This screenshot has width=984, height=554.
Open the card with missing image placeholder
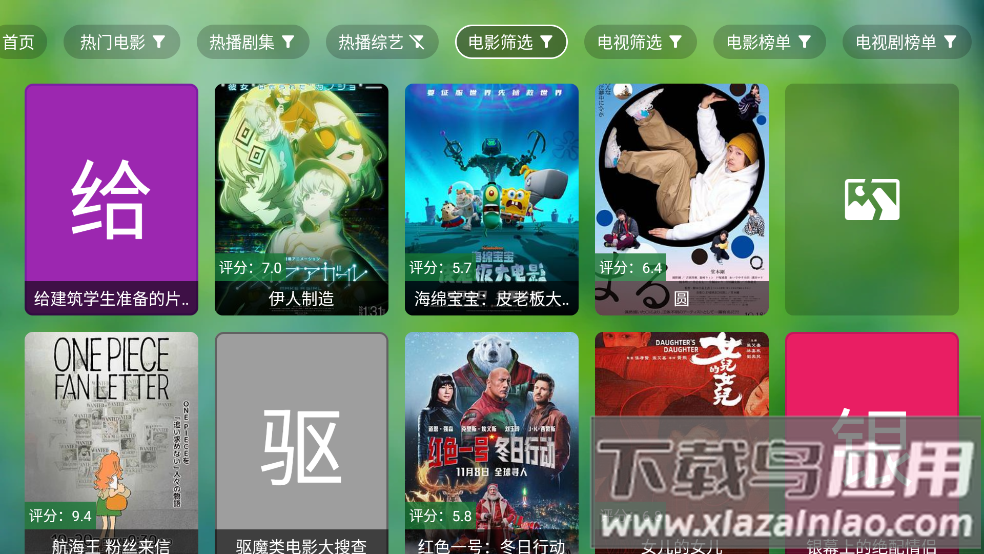[871, 199]
